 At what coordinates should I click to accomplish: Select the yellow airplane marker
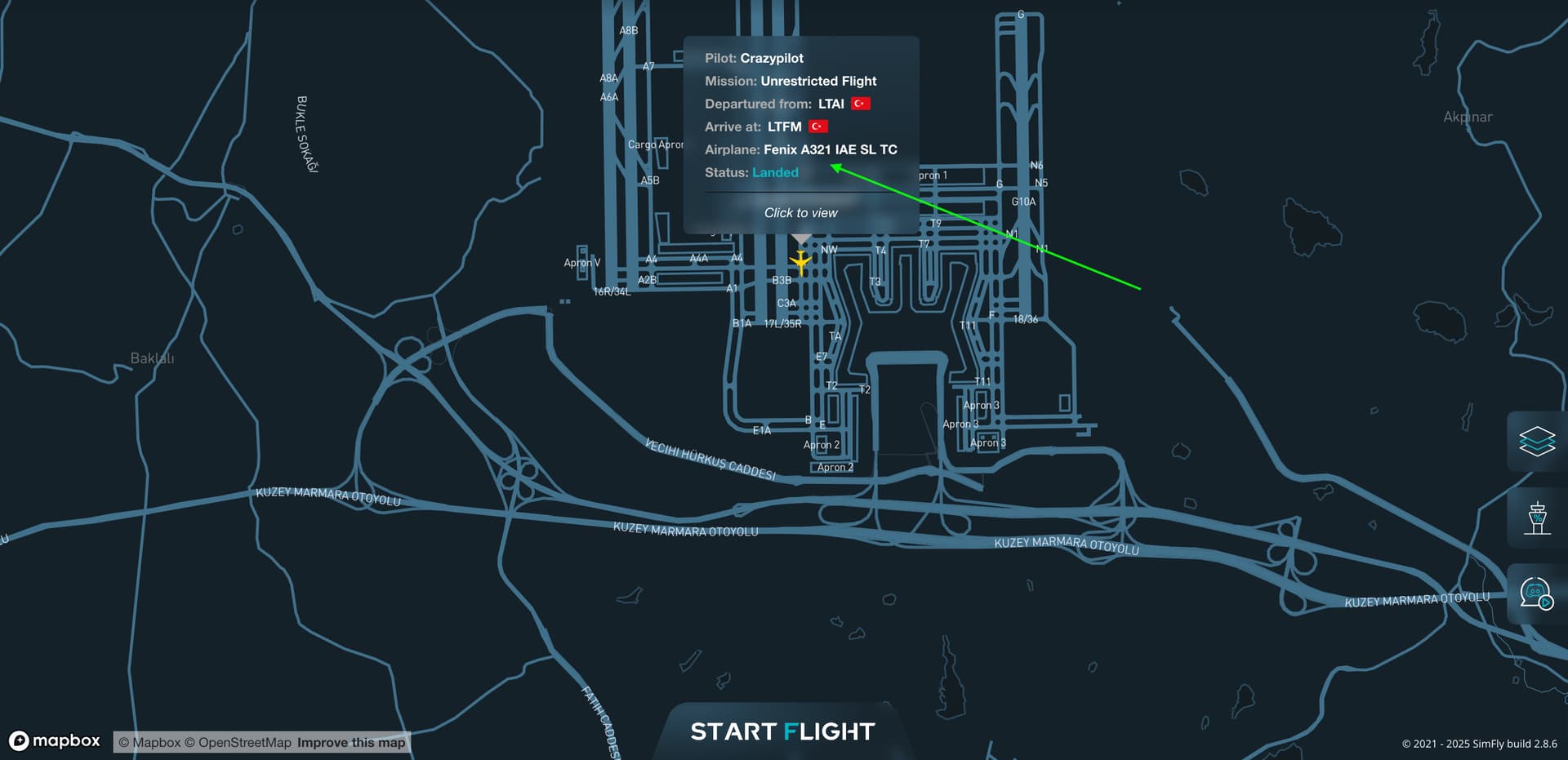click(801, 262)
